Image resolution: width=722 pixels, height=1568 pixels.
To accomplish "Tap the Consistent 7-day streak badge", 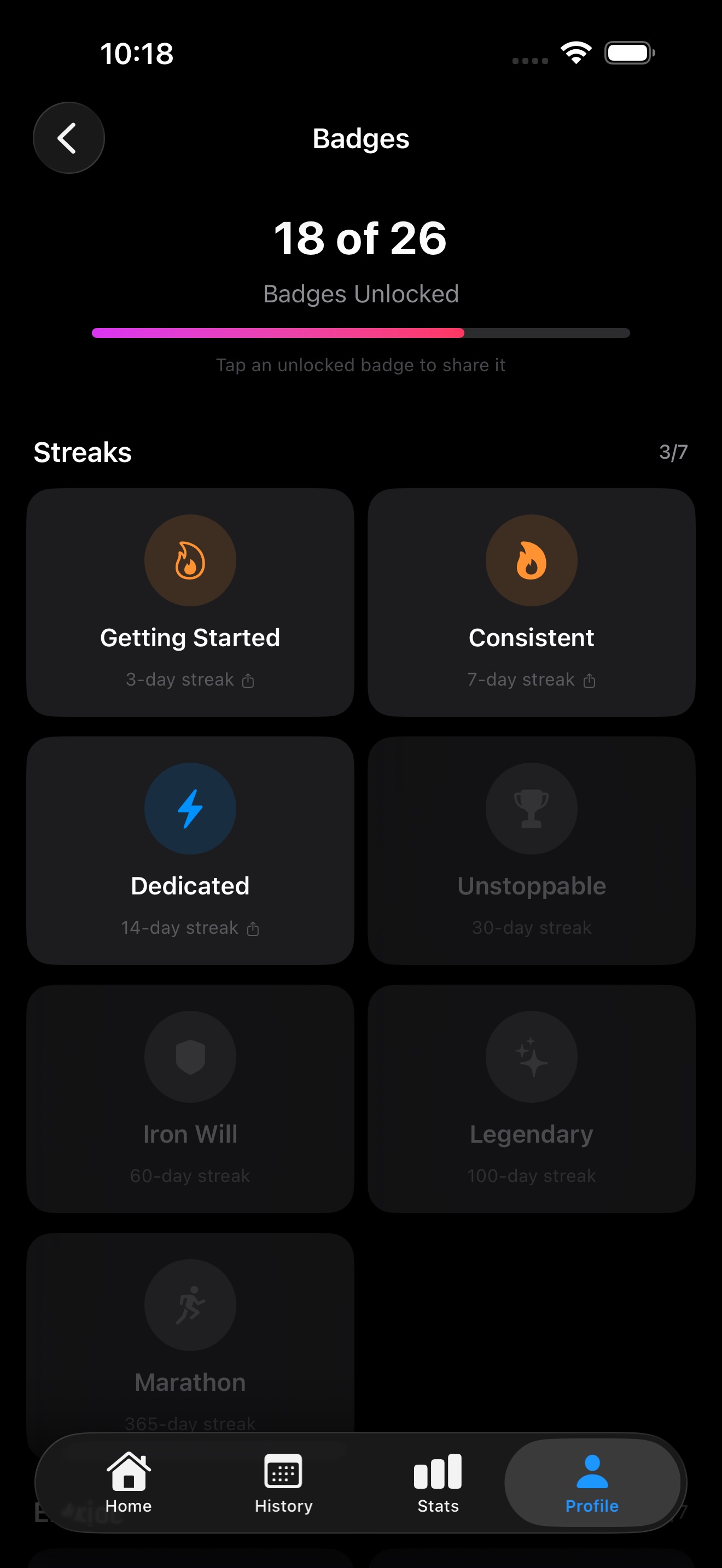I will point(531,601).
